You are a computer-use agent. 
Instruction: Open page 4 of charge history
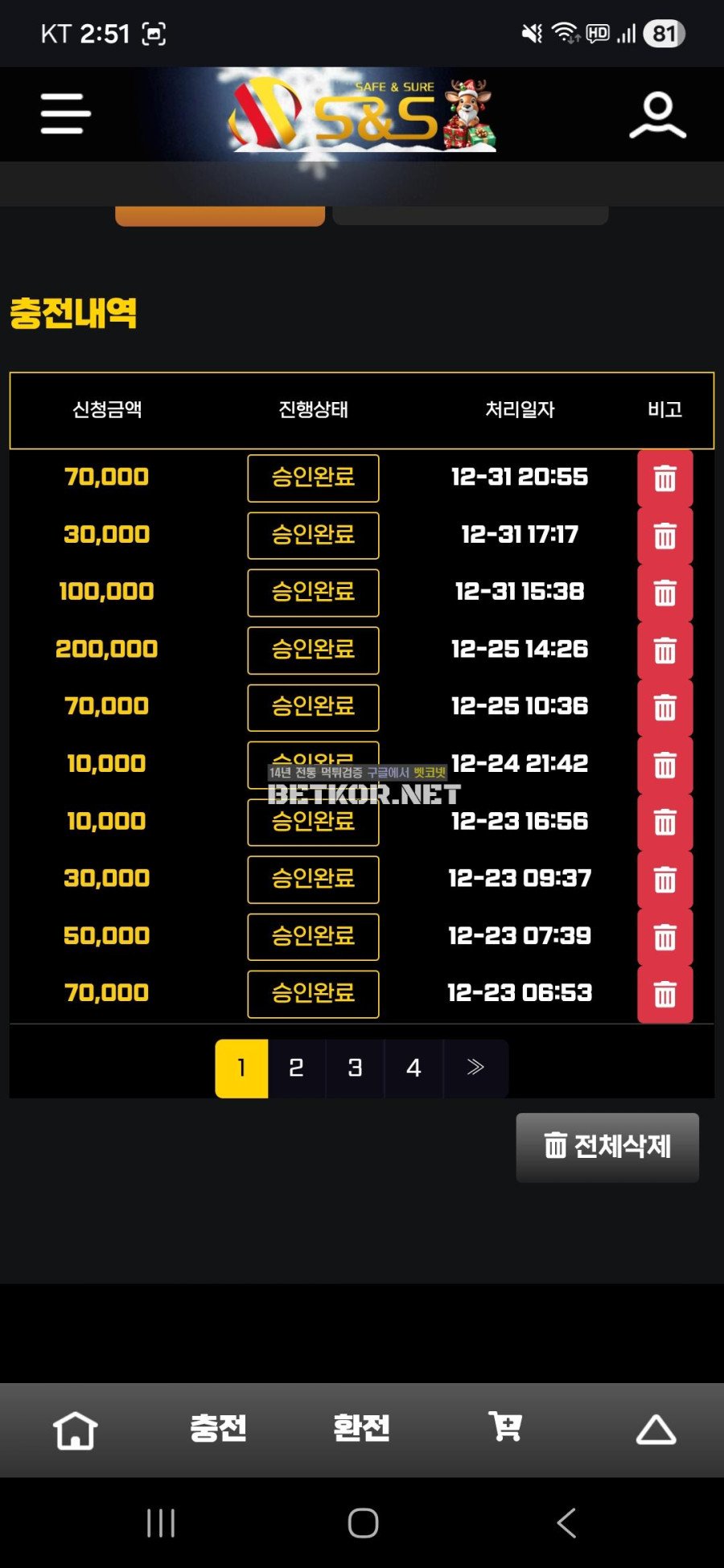(413, 1068)
